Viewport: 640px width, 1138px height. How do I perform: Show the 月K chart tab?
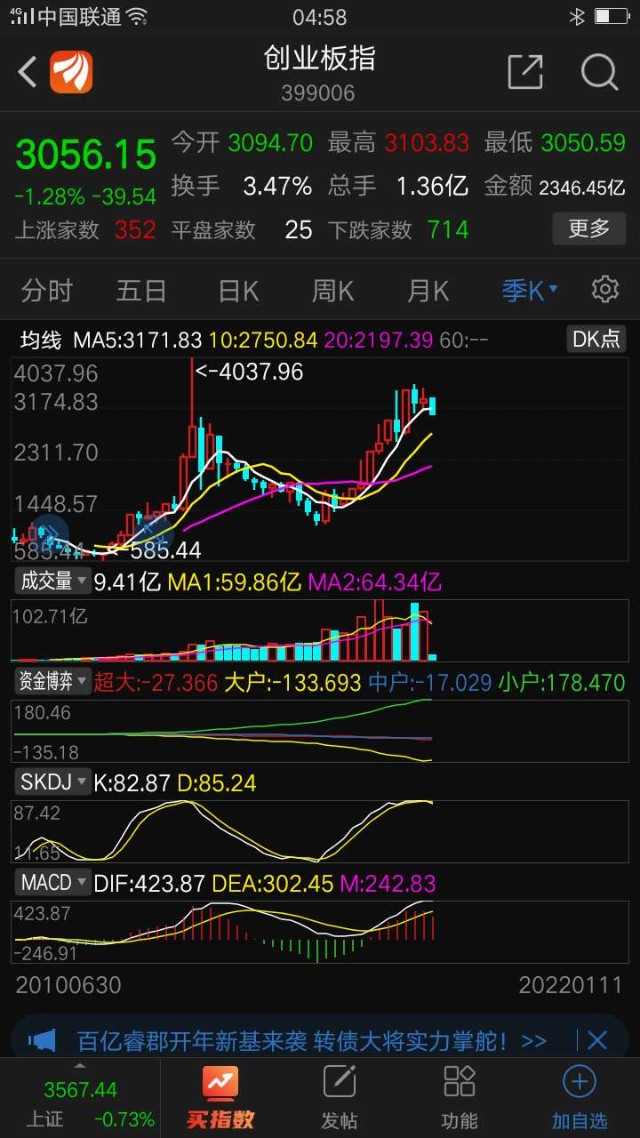428,291
